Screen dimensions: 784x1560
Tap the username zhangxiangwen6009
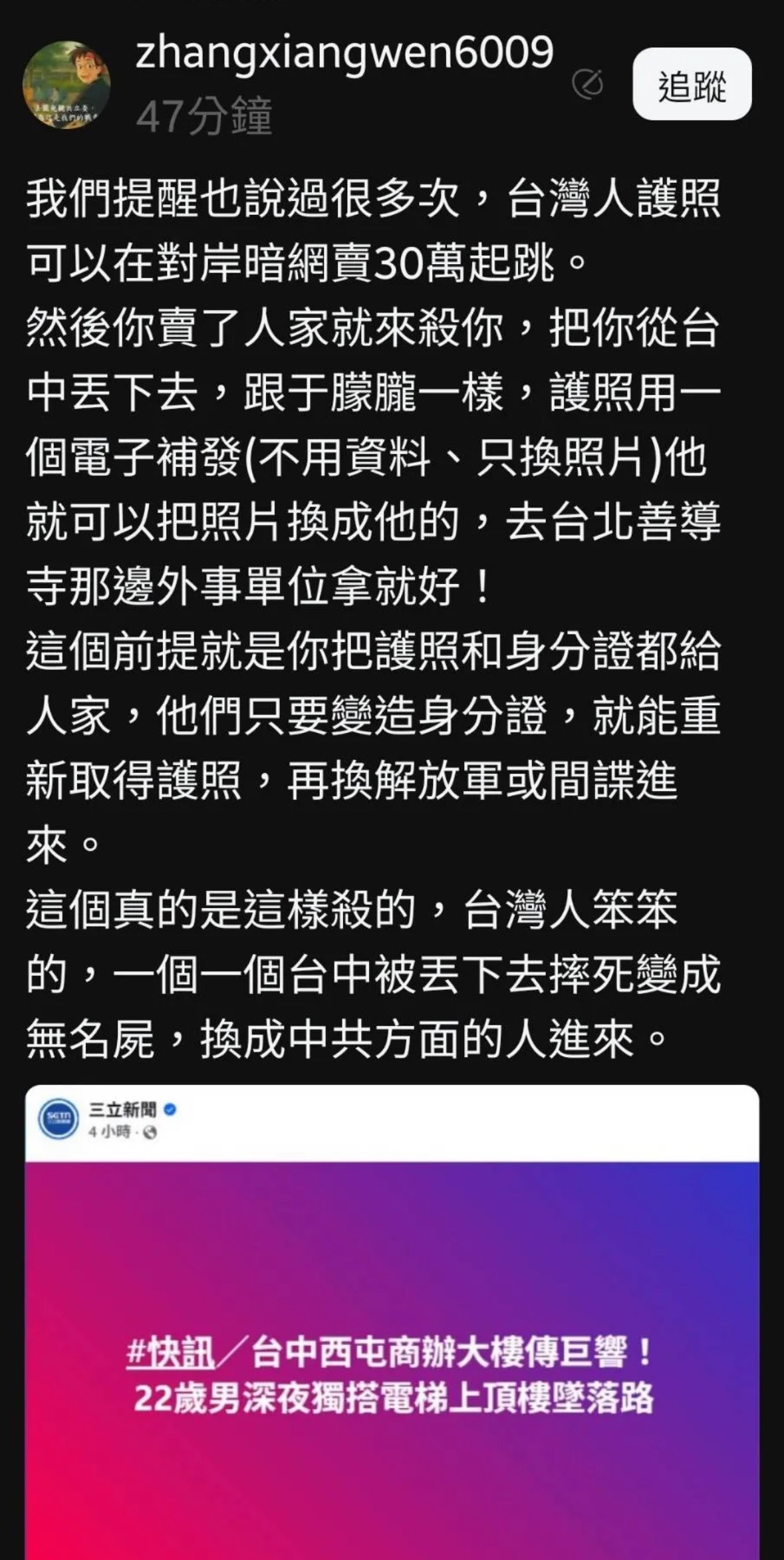[344, 53]
